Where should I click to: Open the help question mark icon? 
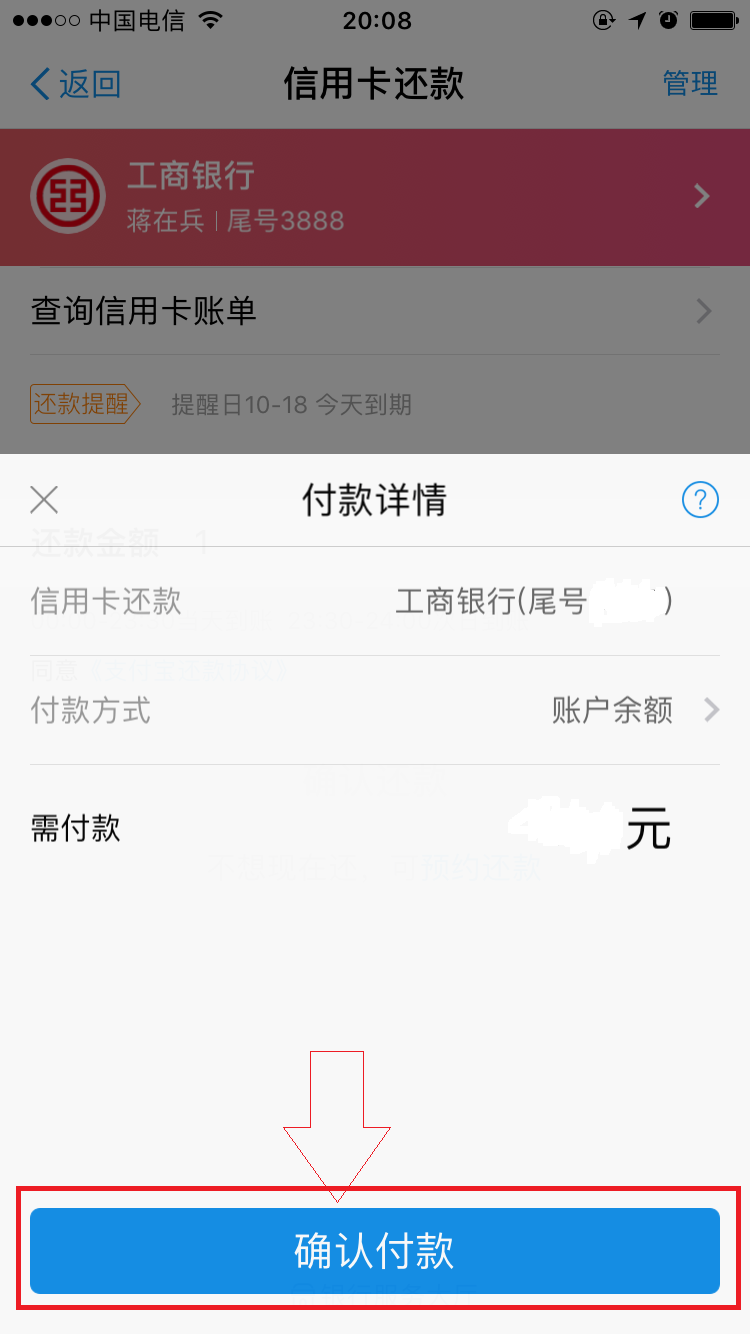(700, 499)
